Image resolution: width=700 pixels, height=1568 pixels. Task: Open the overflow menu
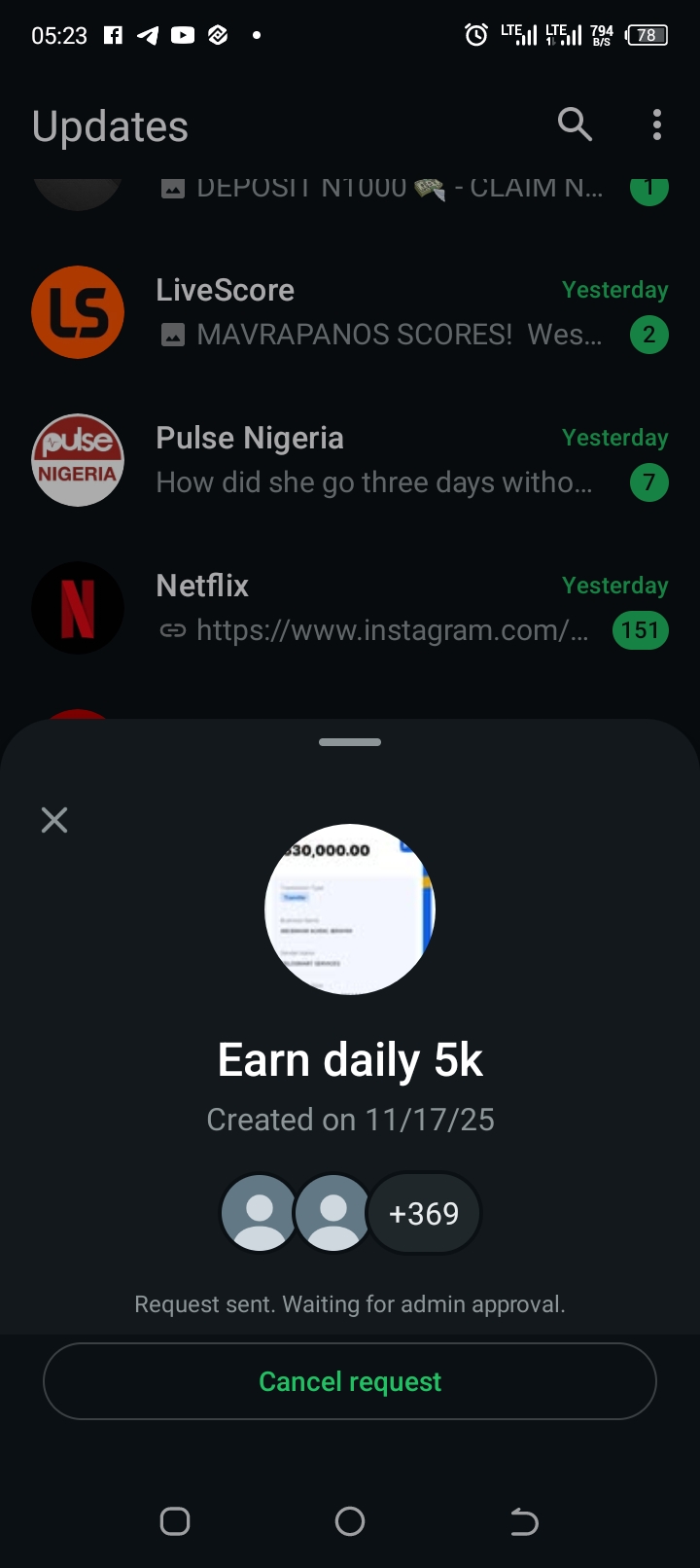[x=657, y=125]
